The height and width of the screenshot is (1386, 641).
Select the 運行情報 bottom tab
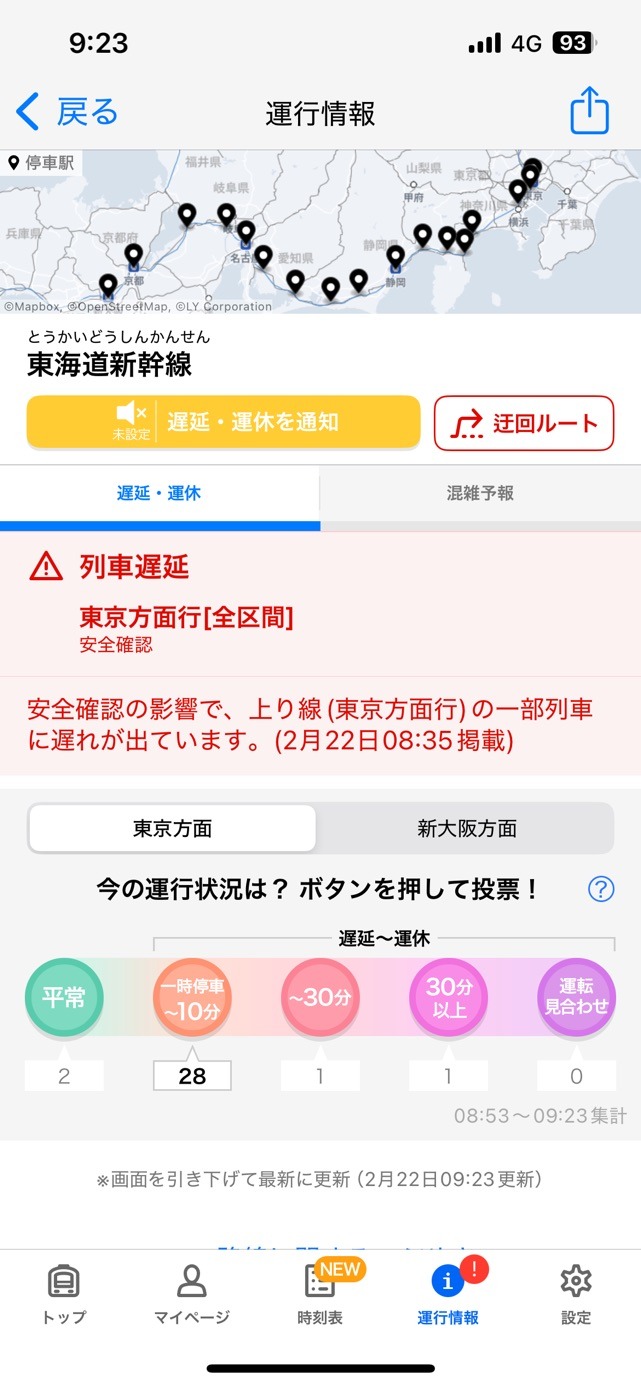(448, 1293)
